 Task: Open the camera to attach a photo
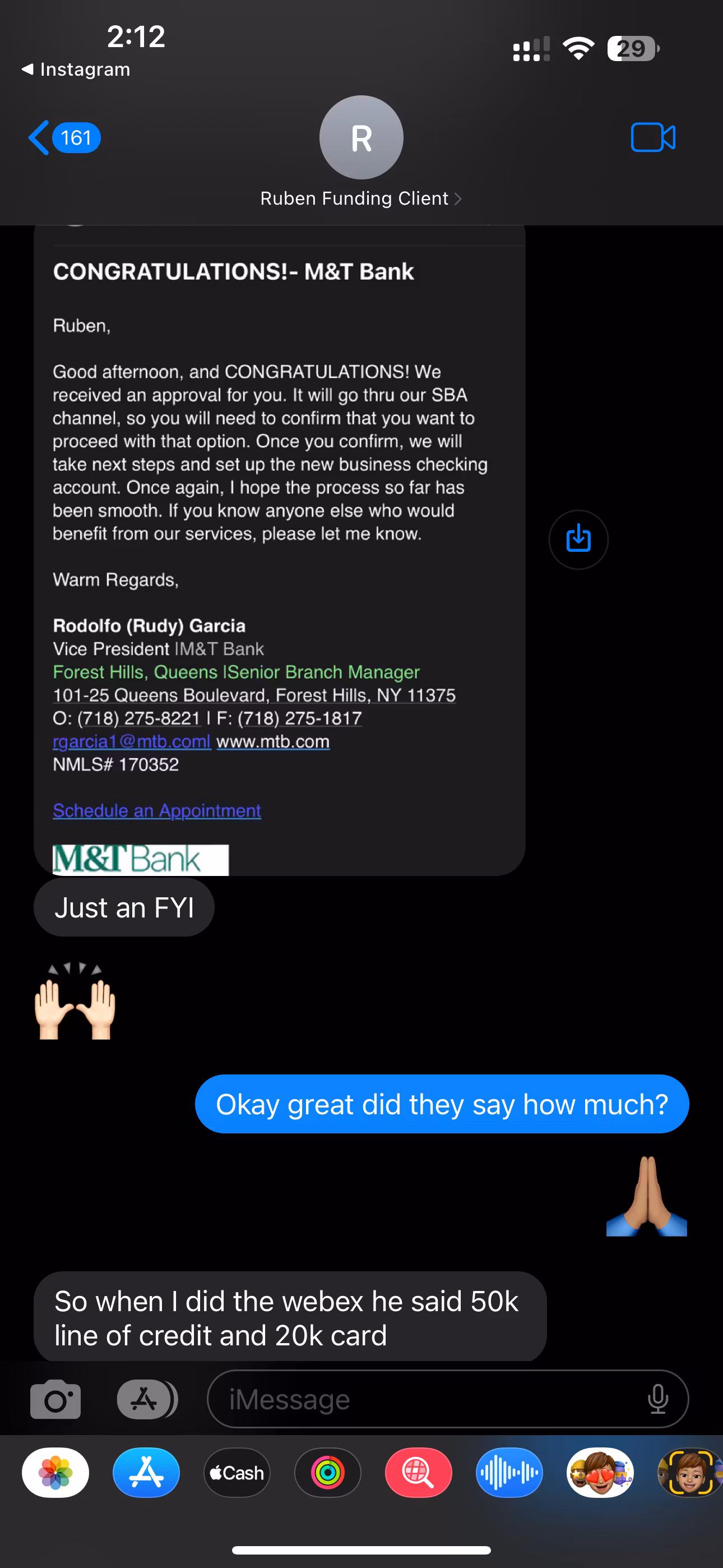(55, 1399)
